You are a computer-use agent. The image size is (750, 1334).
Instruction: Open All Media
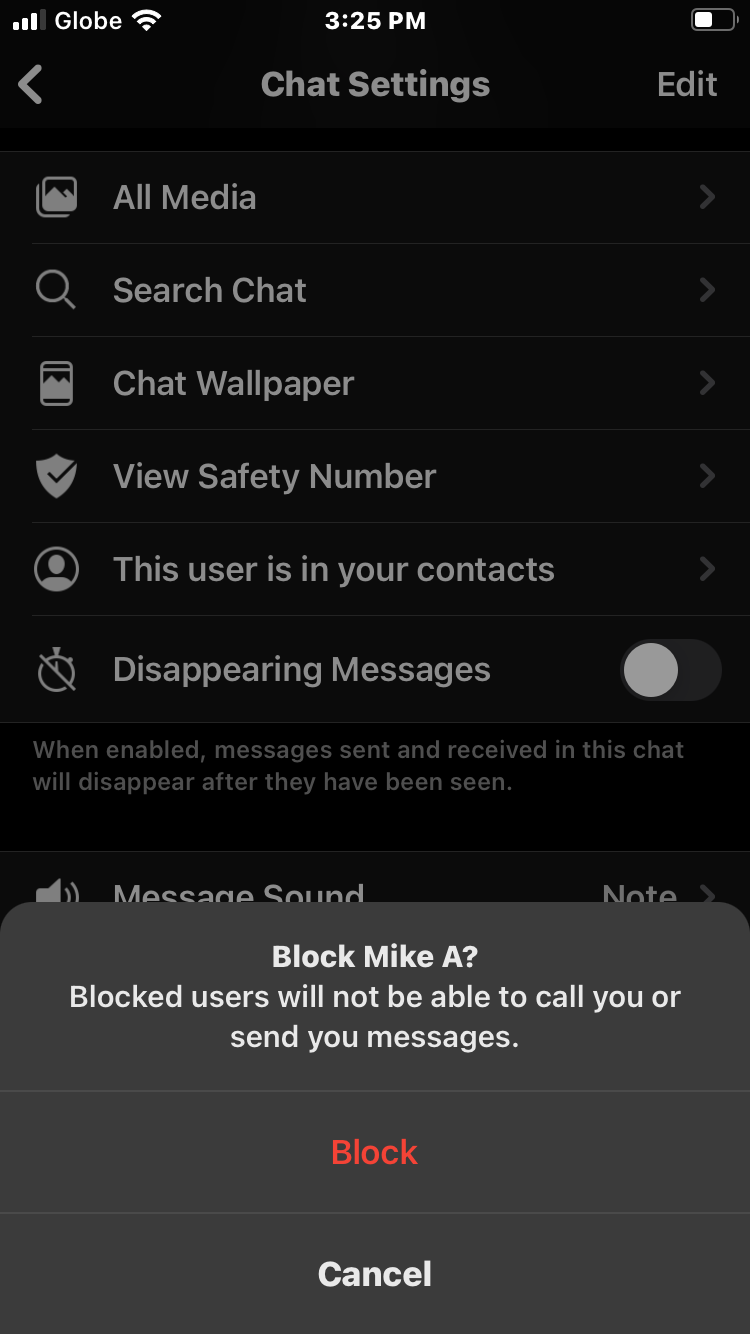[375, 198]
